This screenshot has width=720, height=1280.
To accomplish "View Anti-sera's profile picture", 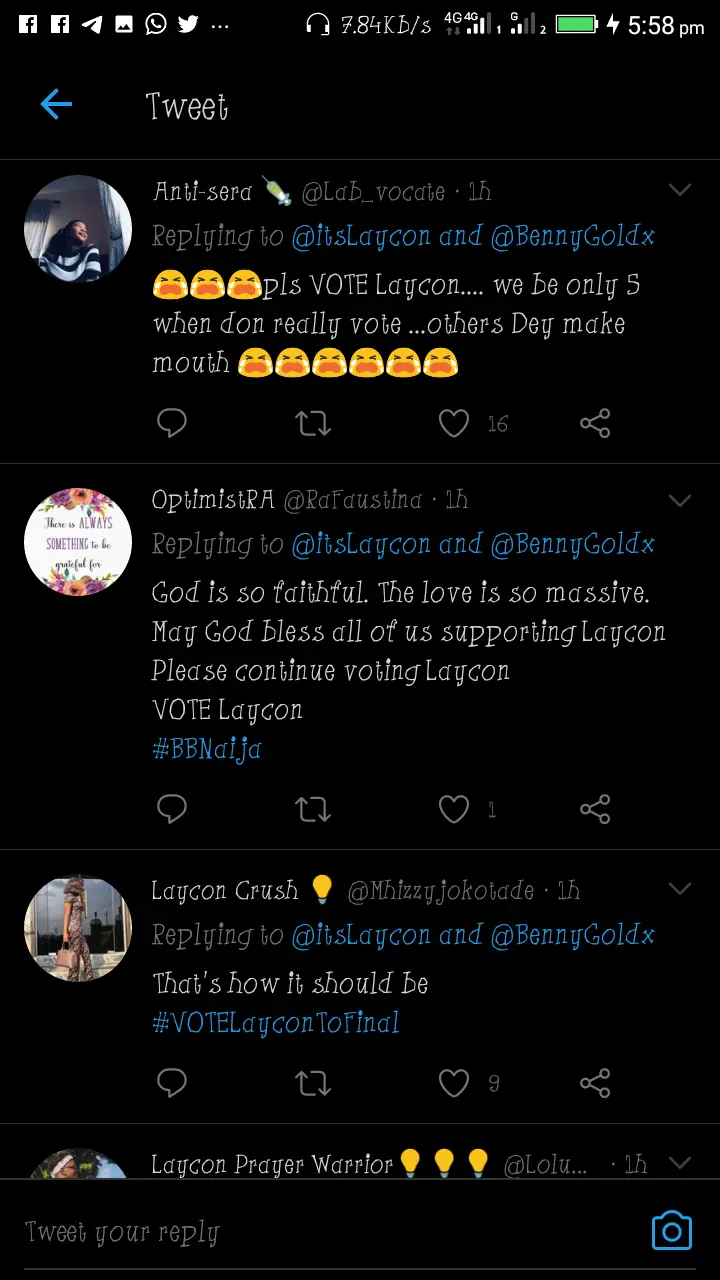I will click(x=78, y=229).
